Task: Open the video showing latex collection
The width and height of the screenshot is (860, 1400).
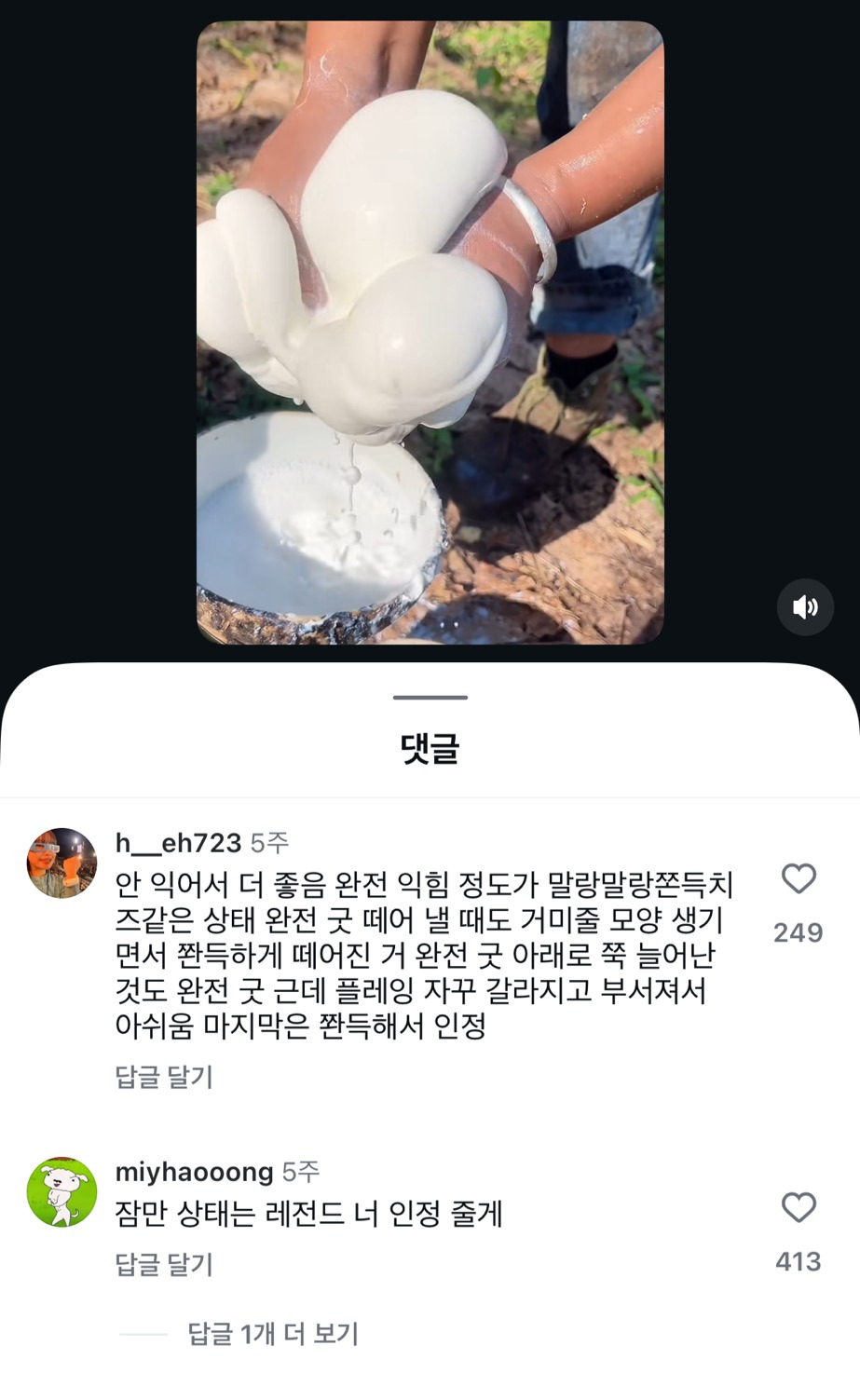Action: click(x=430, y=335)
